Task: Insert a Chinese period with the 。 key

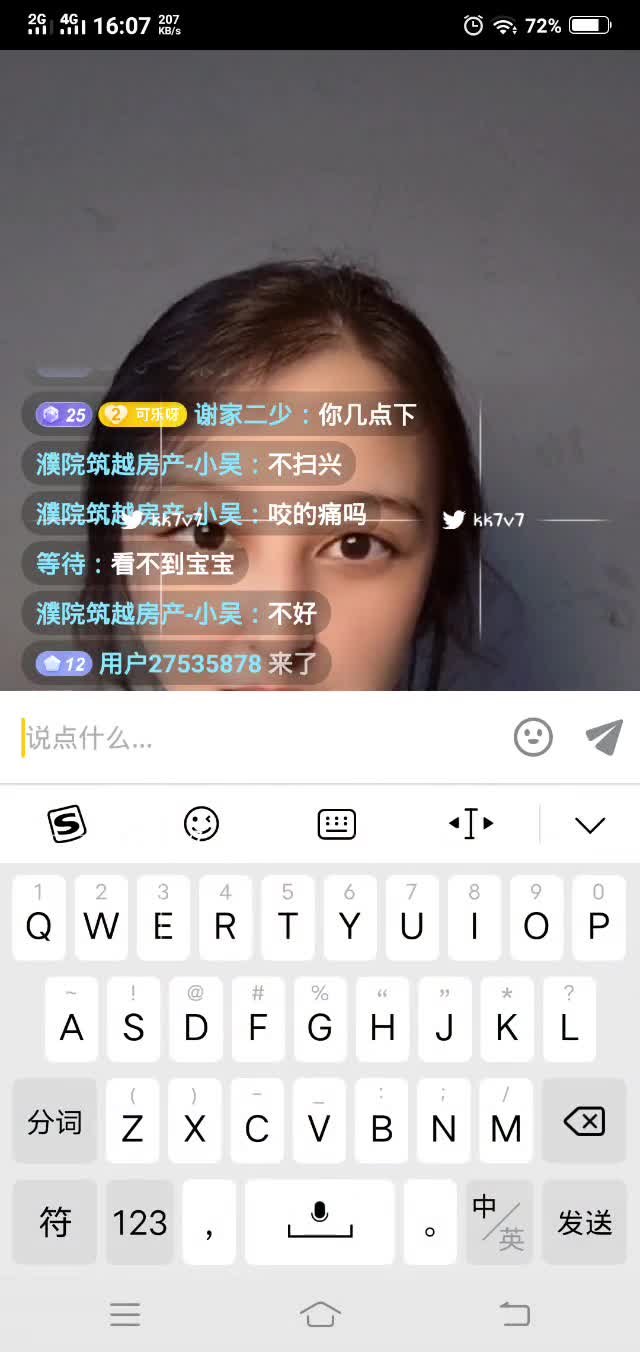Action: [430, 1222]
